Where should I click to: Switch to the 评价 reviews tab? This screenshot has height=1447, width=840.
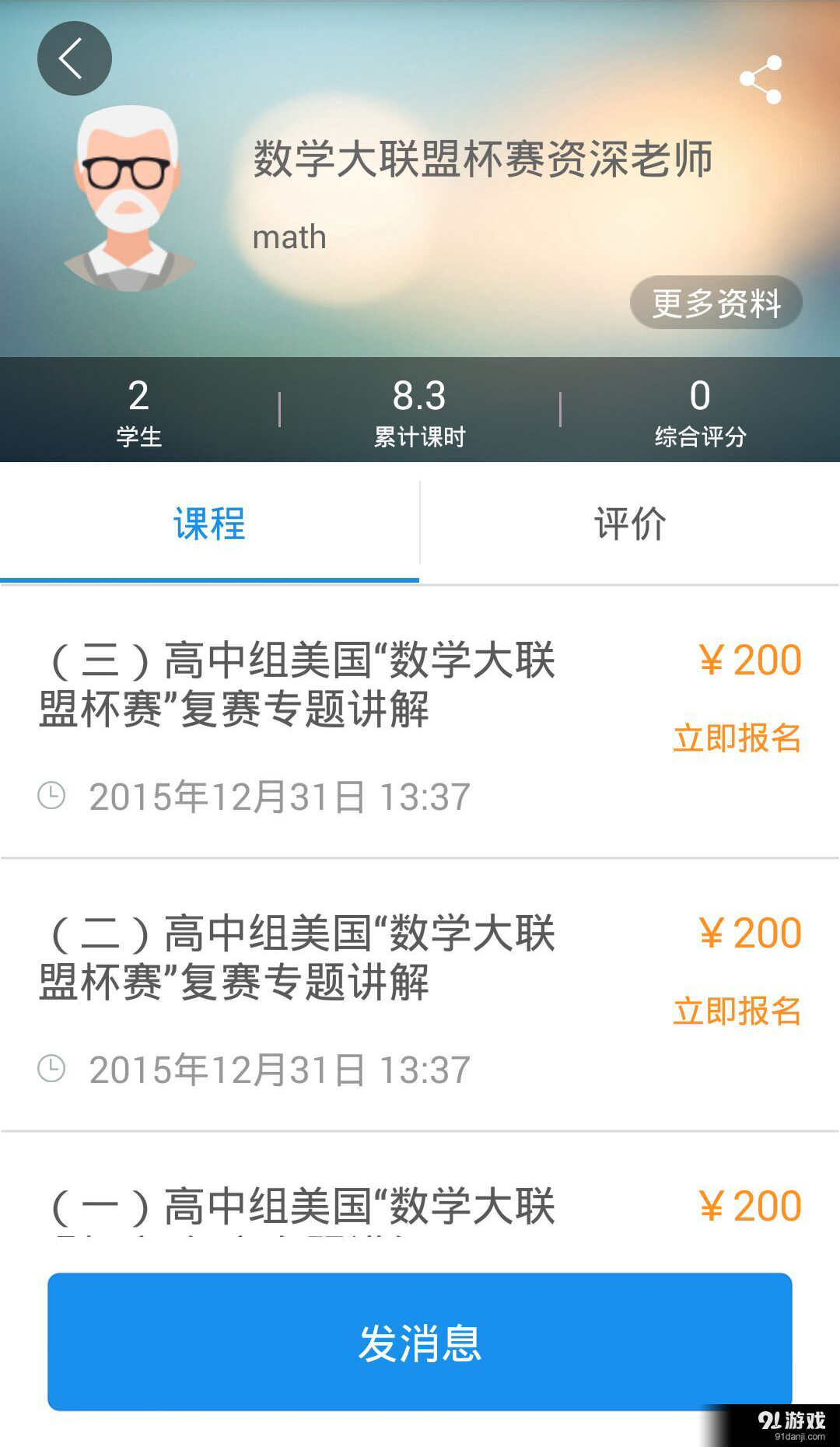[628, 525]
